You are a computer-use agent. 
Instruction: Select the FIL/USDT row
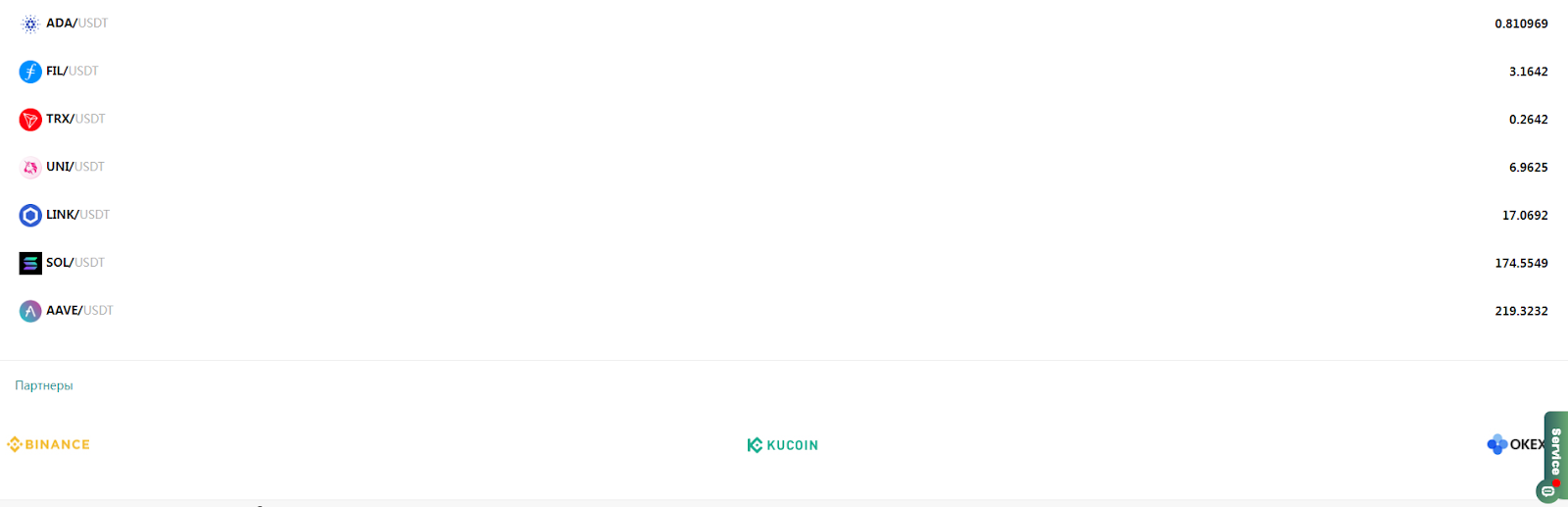point(72,72)
